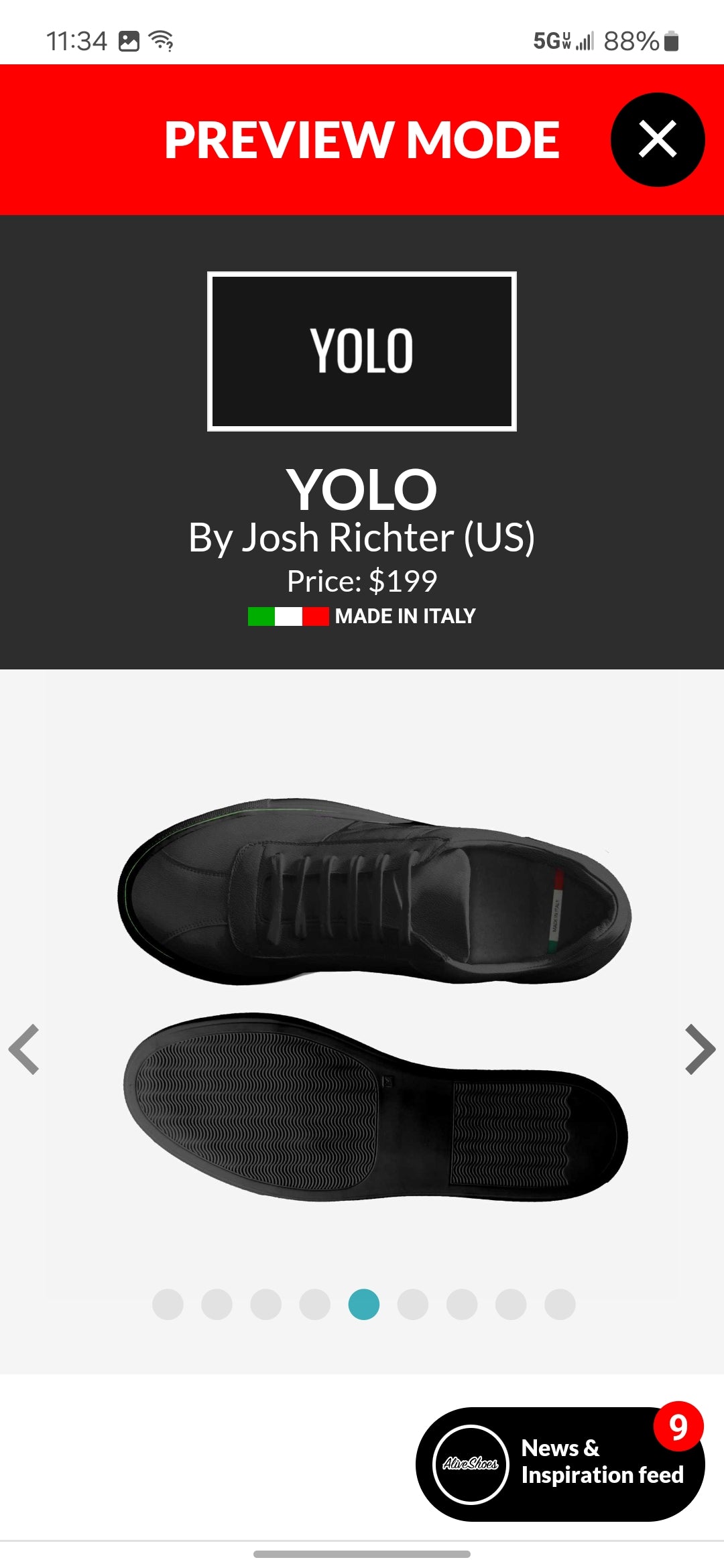
Task: Select the seventh carousel dot
Action: (x=462, y=1305)
